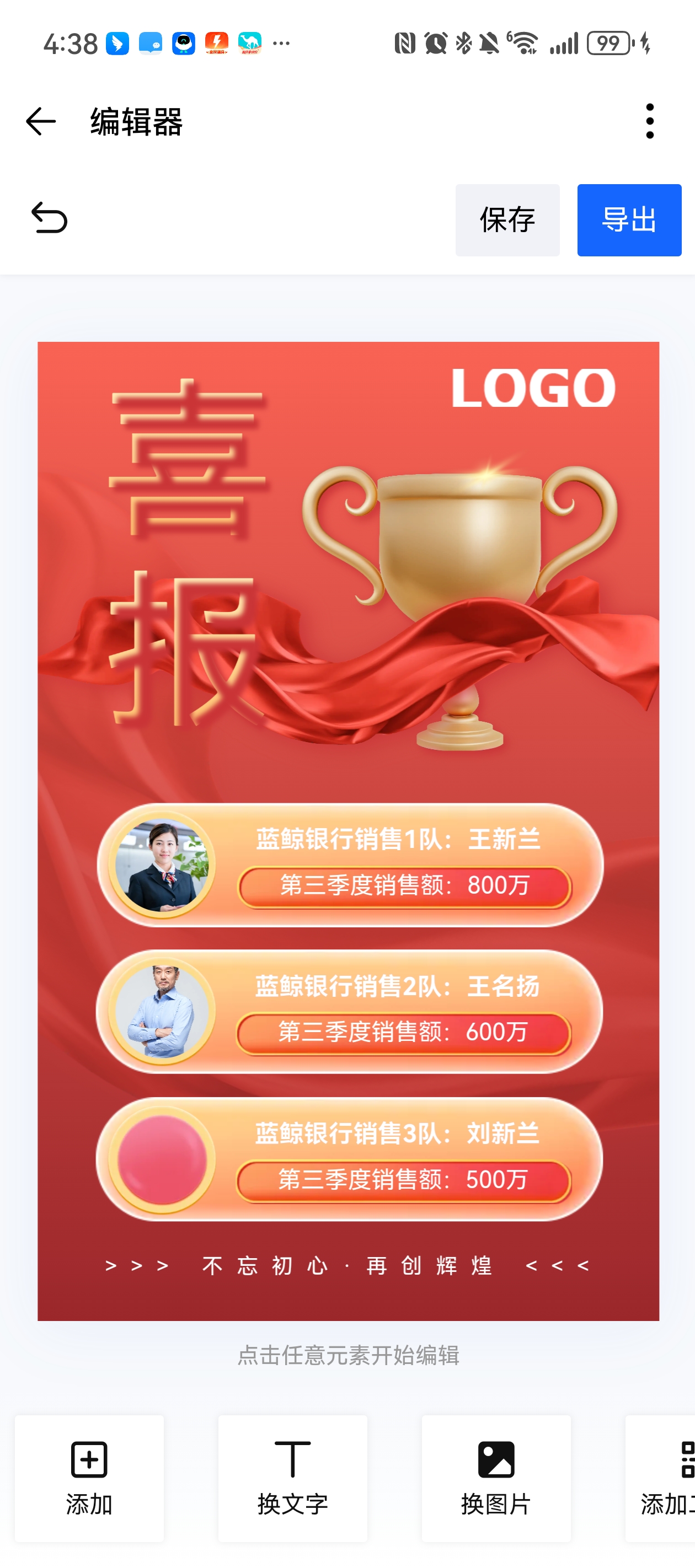The height and width of the screenshot is (1568, 695).
Task: Export the poster with 导出
Action: tap(629, 220)
